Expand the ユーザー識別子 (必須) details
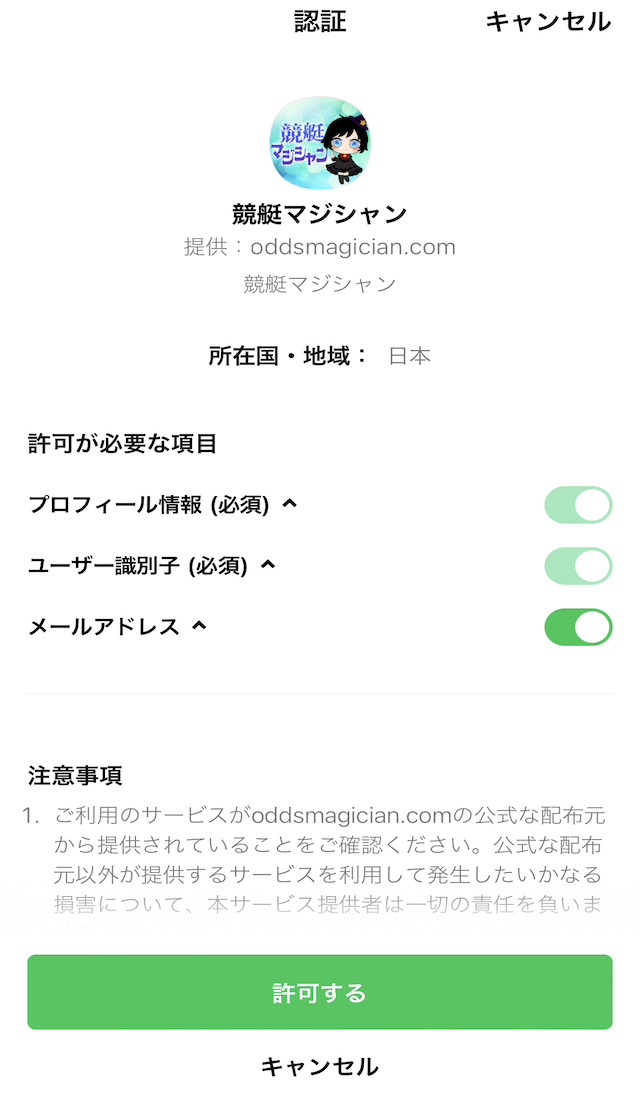The width and height of the screenshot is (640, 1120). pyautogui.click(x=151, y=566)
